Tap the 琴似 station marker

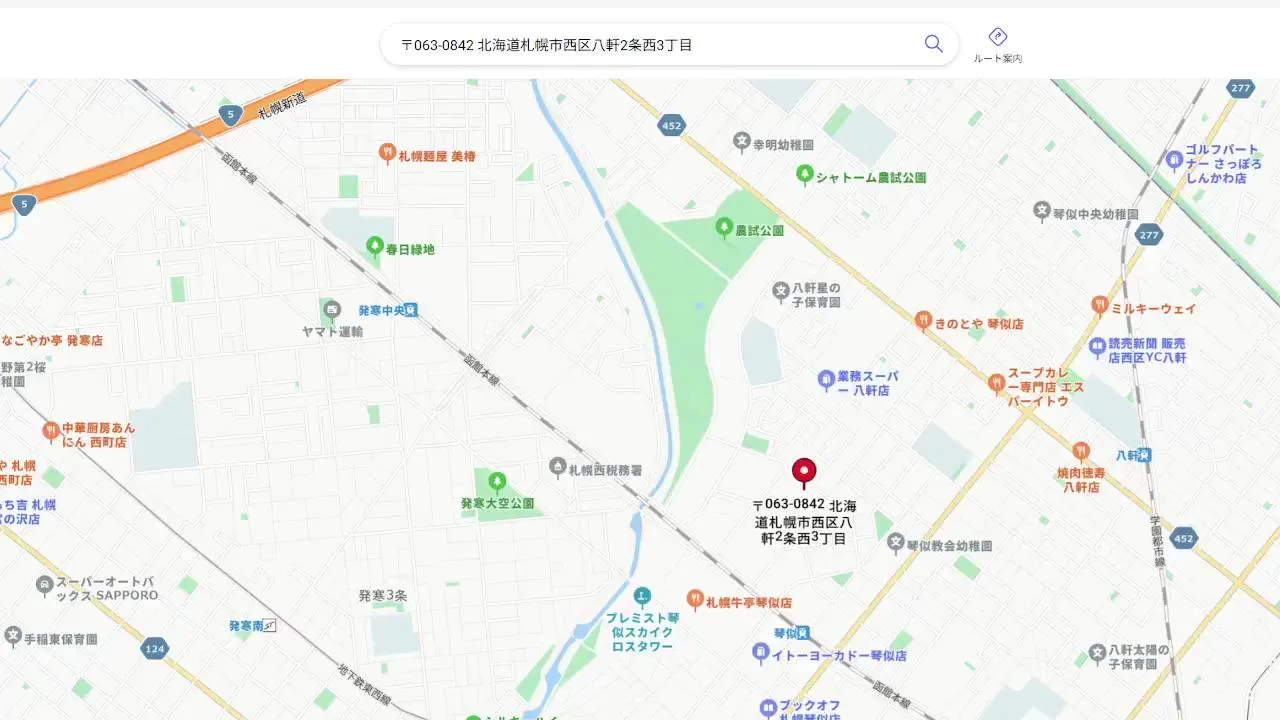click(x=802, y=633)
